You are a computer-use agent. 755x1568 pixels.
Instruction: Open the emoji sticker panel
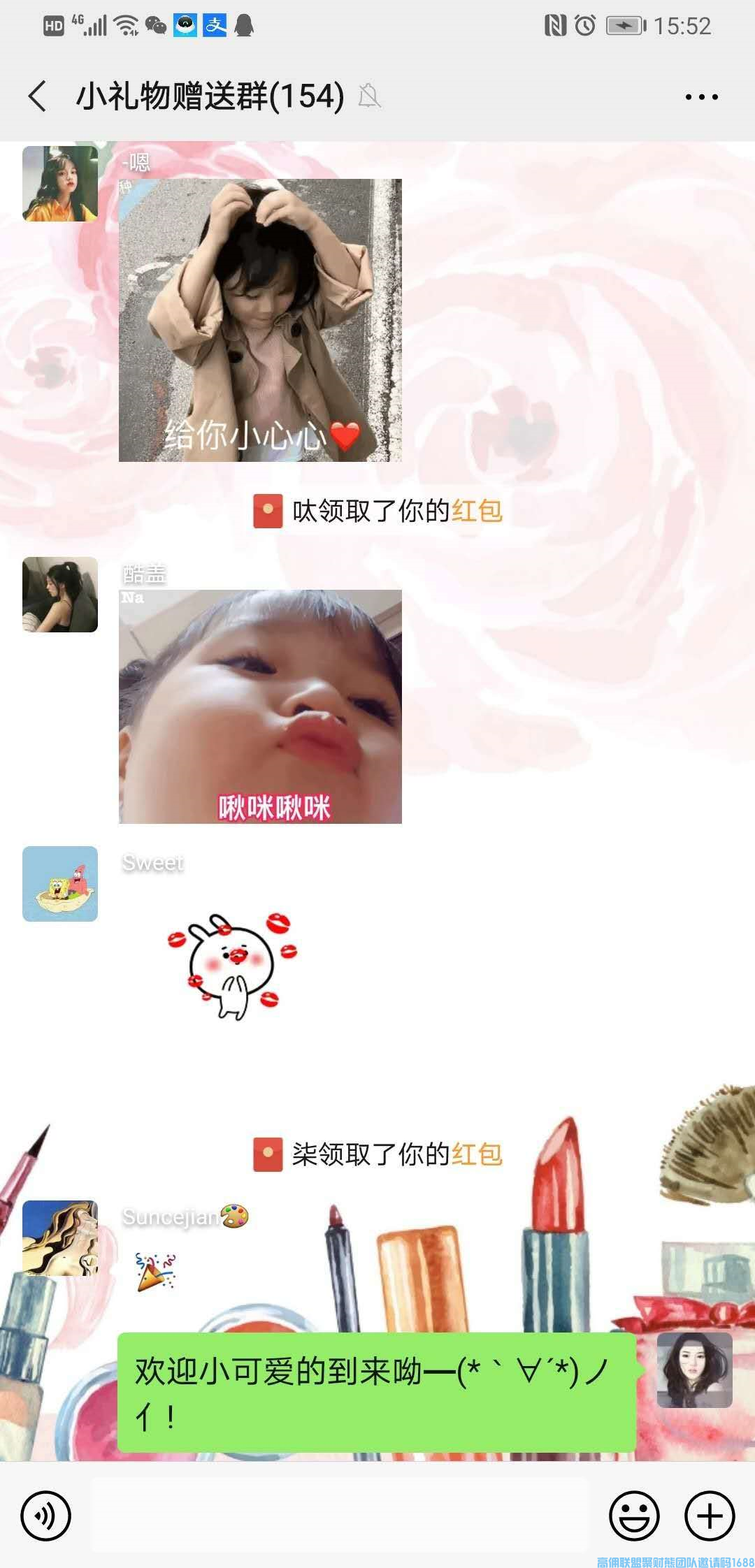coord(634,1516)
